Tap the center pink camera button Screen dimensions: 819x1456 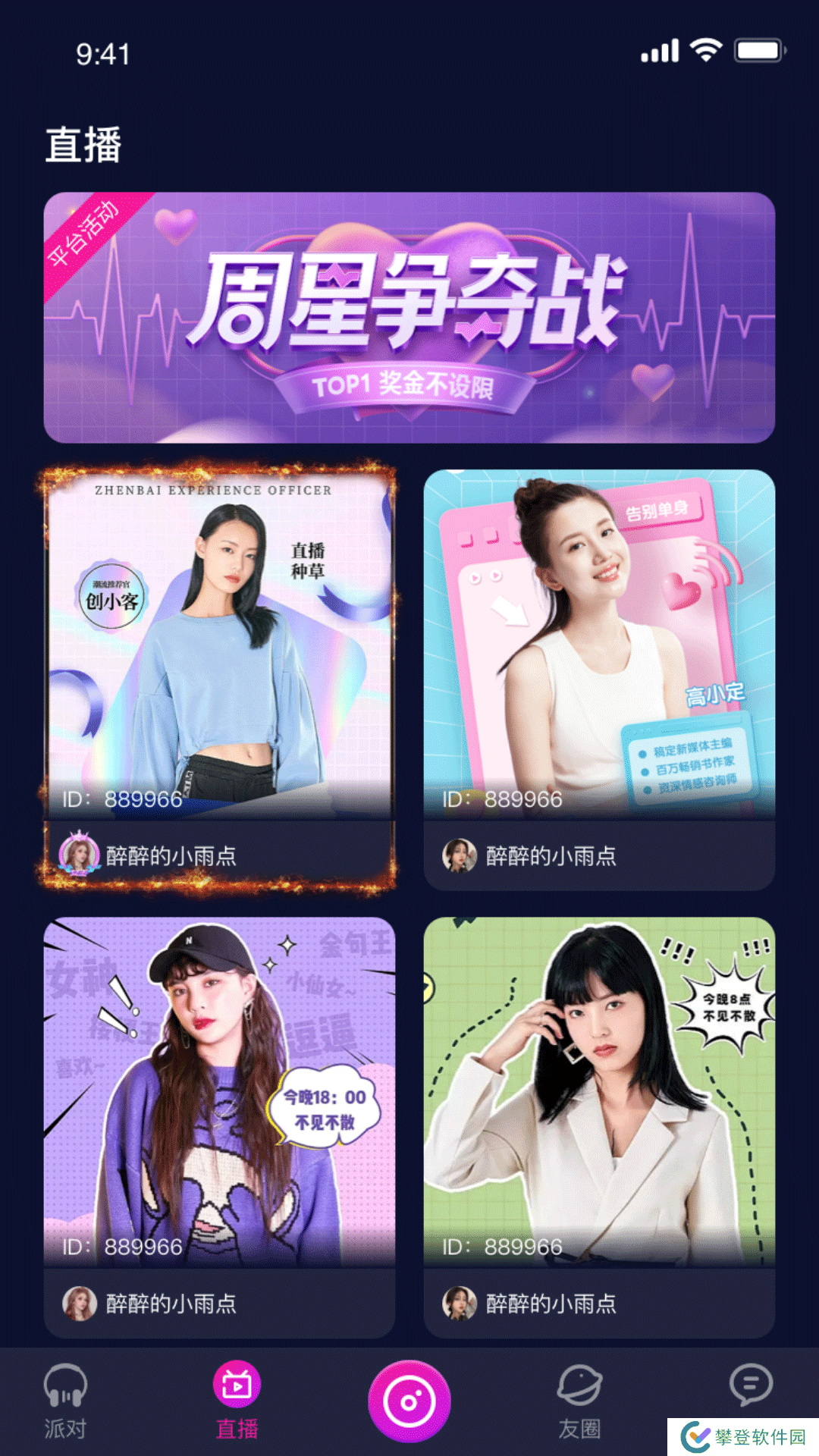click(409, 1401)
